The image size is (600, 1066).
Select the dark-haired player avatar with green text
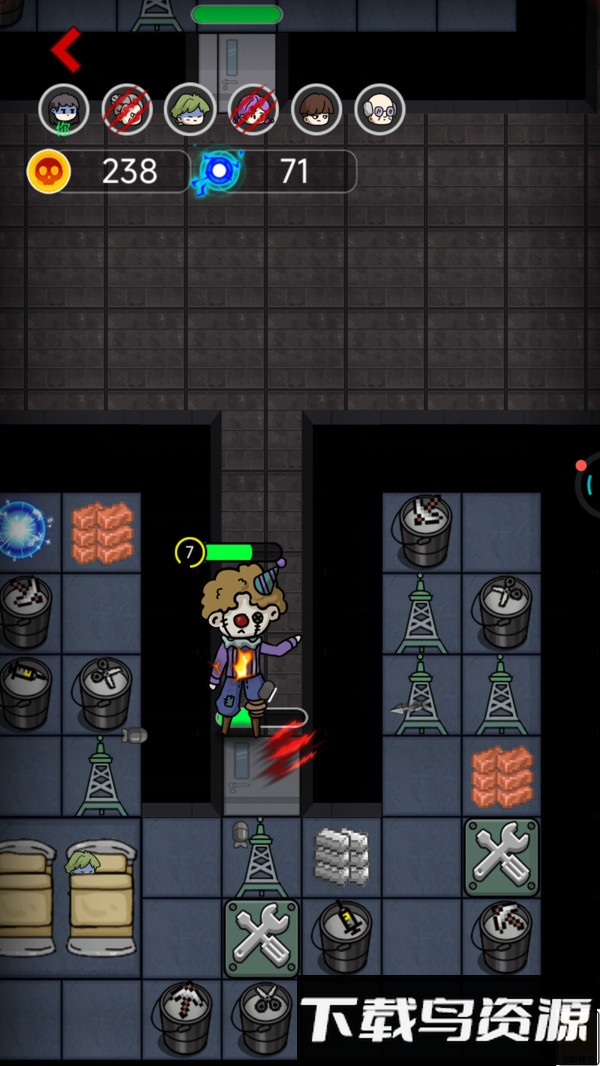(64, 109)
